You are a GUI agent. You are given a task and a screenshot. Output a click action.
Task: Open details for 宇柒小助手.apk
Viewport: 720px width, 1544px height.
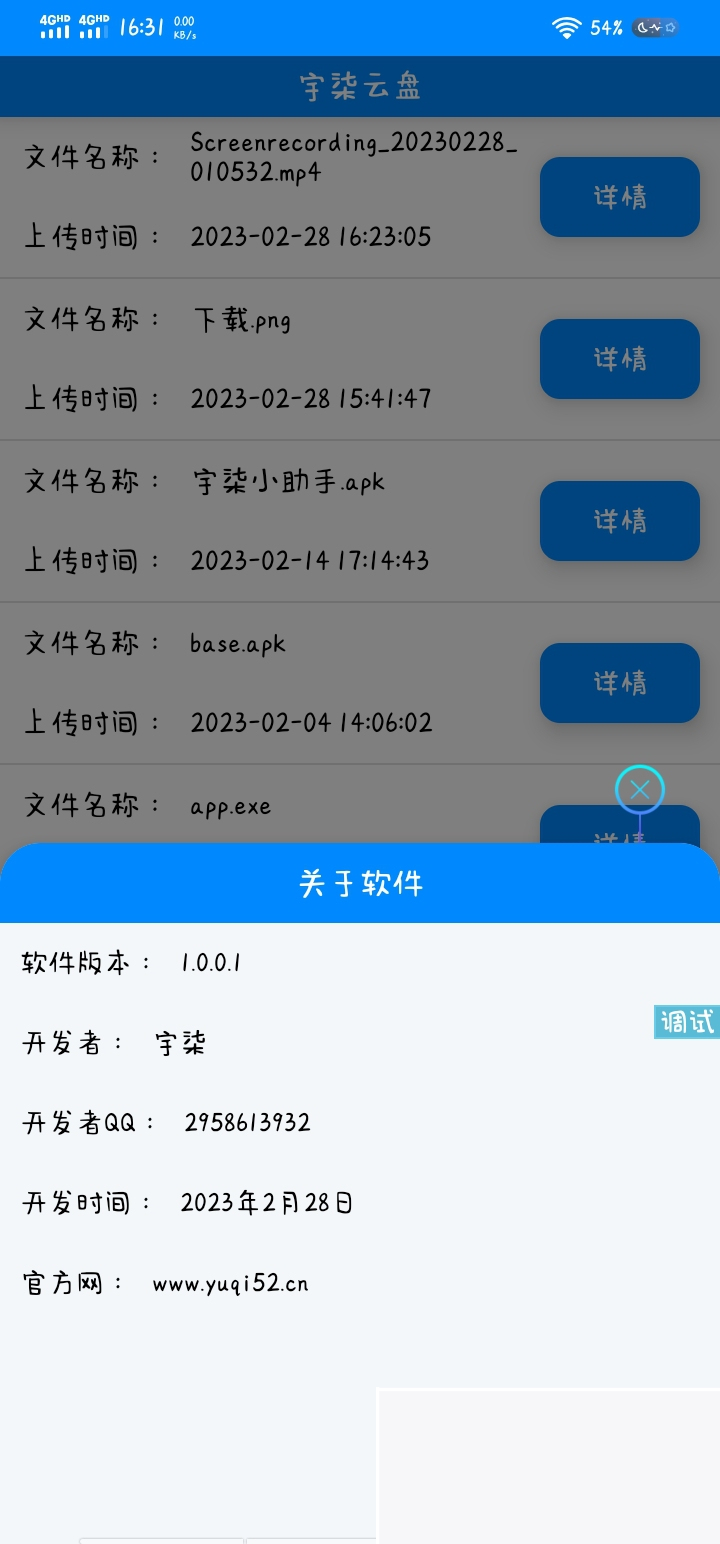pyautogui.click(x=620, y=521)
